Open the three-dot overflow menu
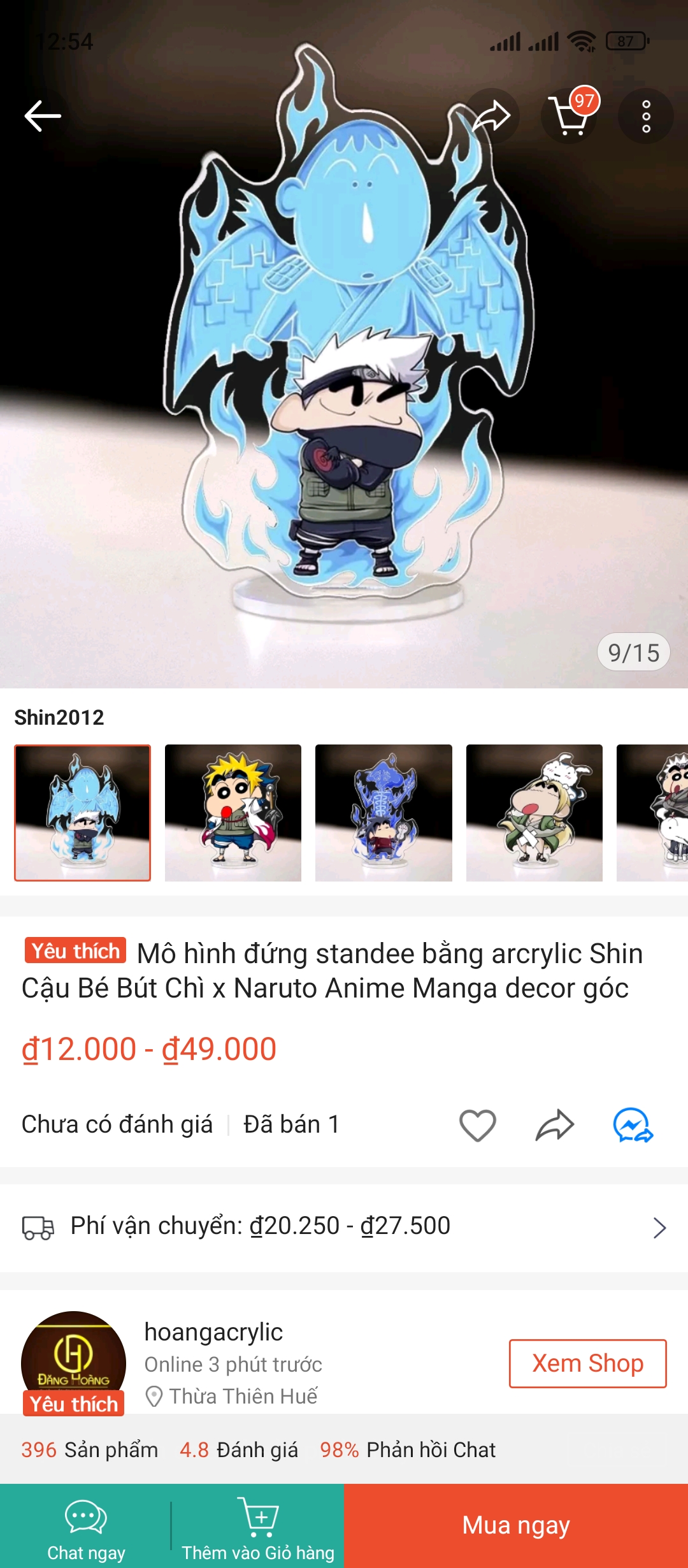Viewport: 688px width, 1568px height. tap(646, 116)
